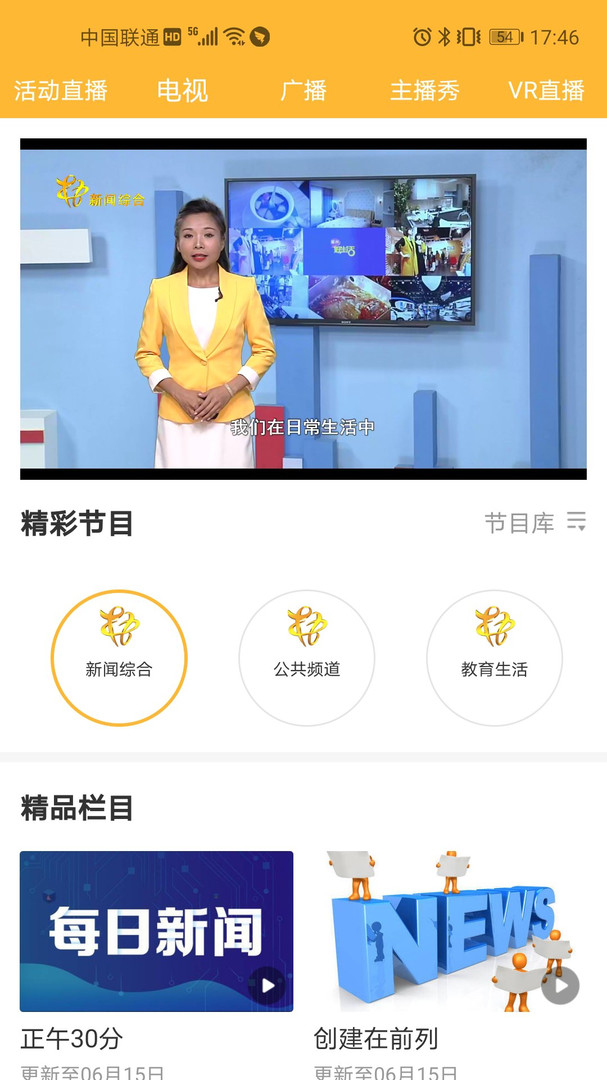Switch to the 活动直播 tab
Viewport: 607px width, 1080px height.
tap(61, 91)
